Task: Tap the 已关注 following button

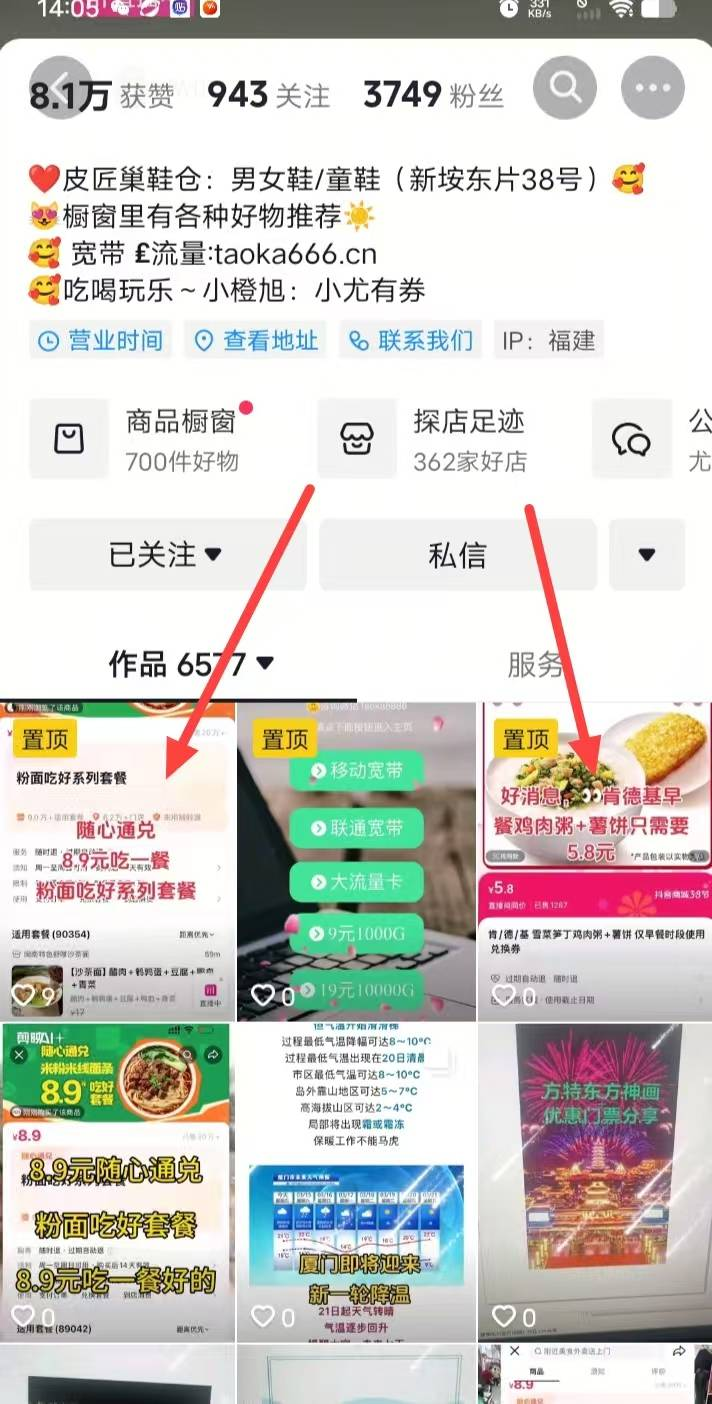Action: (x=167, y=554)
